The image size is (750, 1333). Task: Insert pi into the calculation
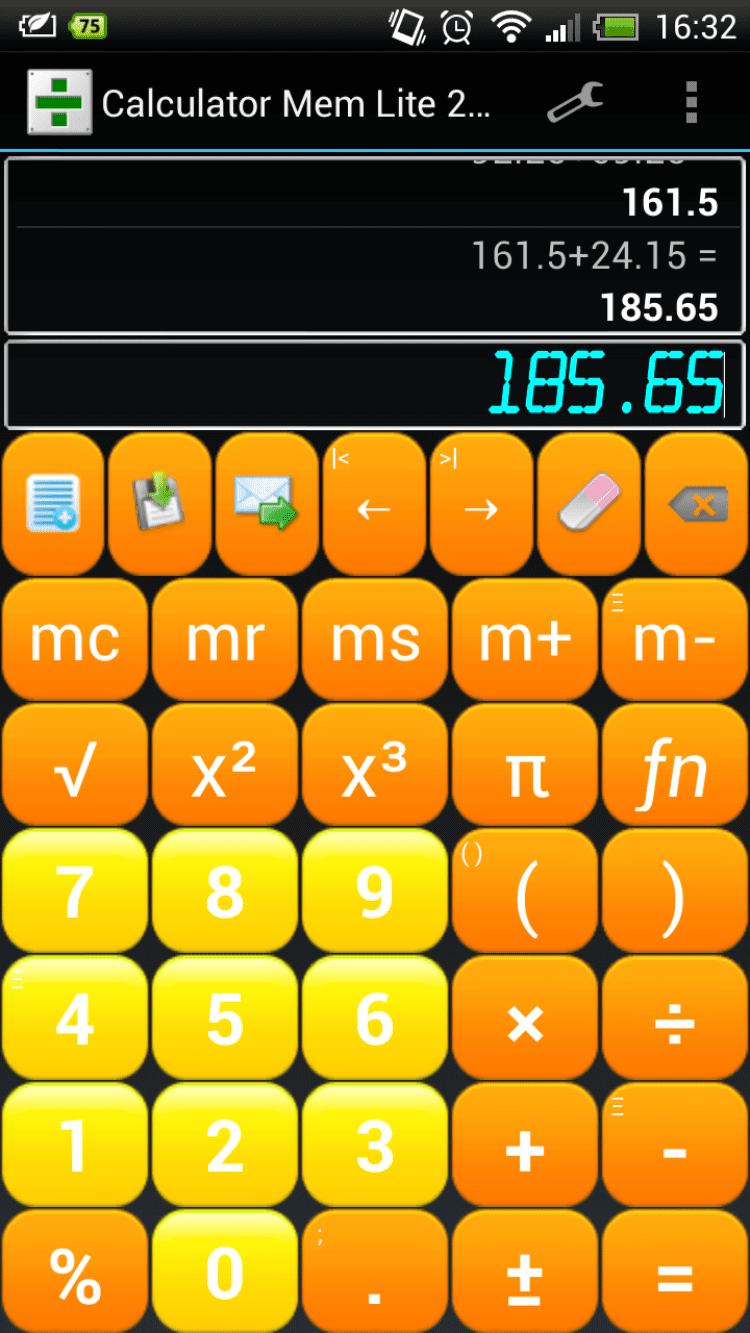point(525,770)
